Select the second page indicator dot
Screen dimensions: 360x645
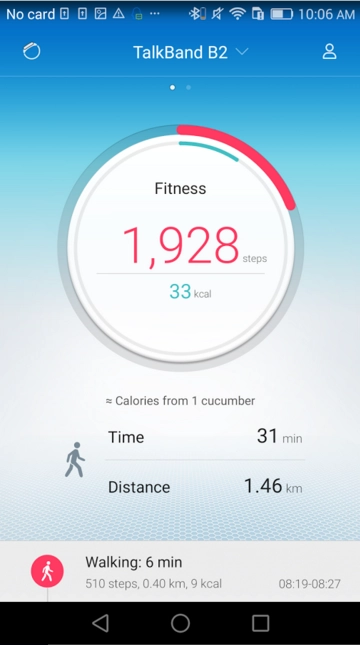(188, 87)
